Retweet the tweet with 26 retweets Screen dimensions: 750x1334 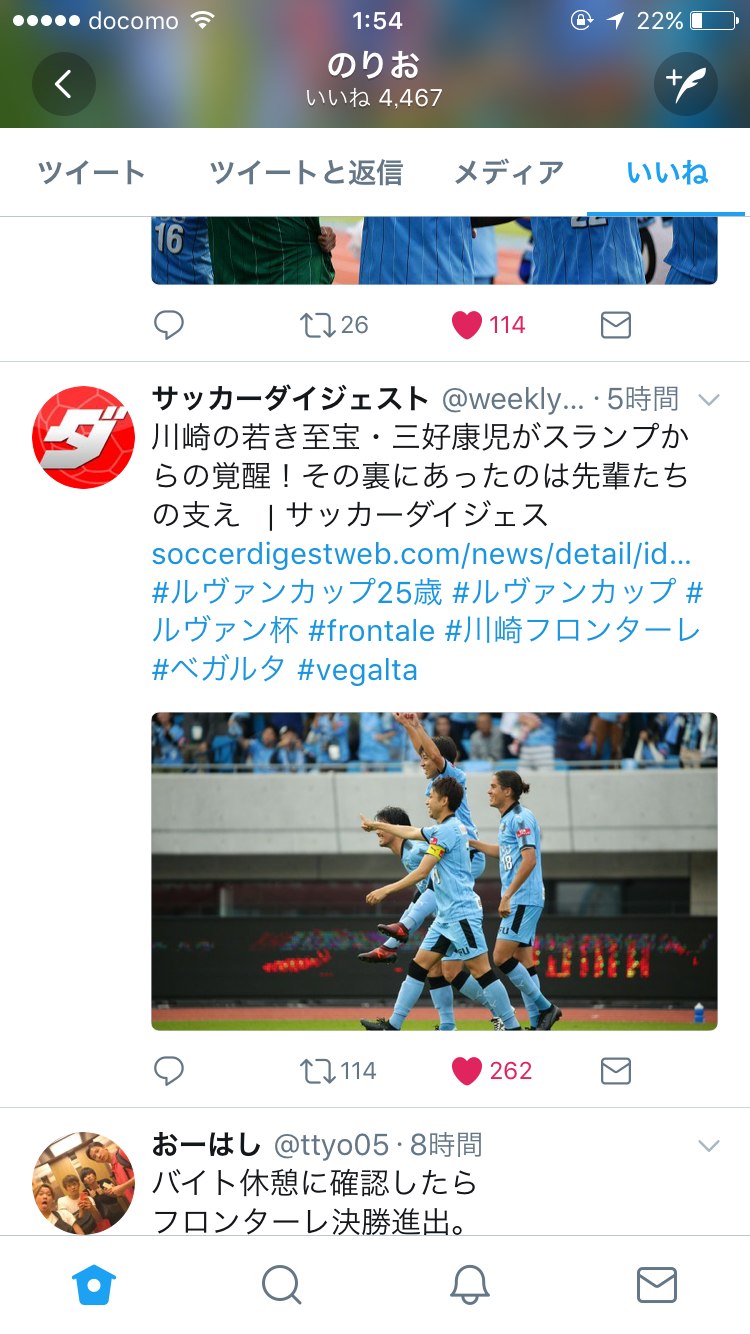[x=318, y=325]
